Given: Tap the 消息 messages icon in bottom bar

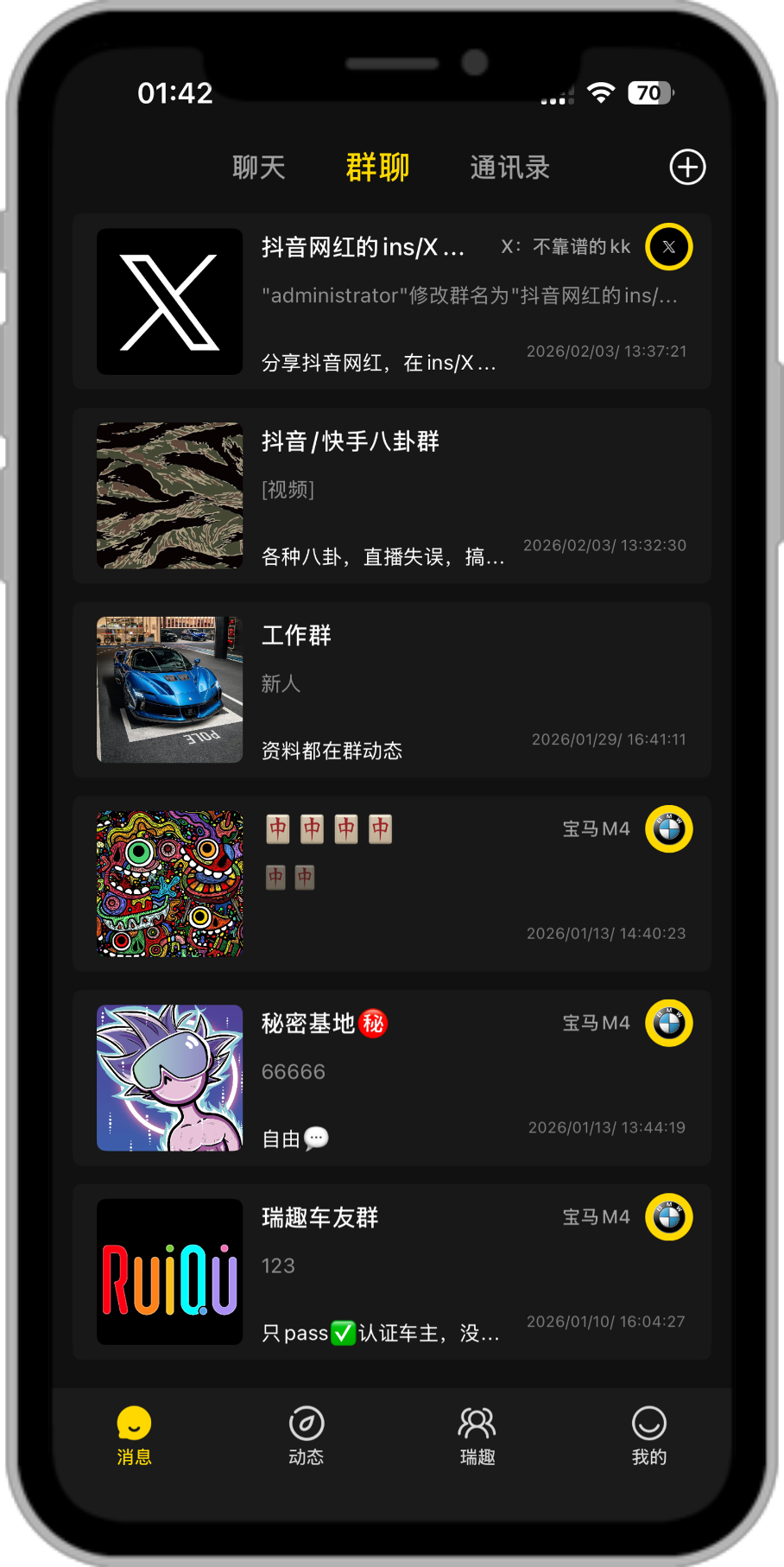Looking at the screenshot, I should 134,1434.
